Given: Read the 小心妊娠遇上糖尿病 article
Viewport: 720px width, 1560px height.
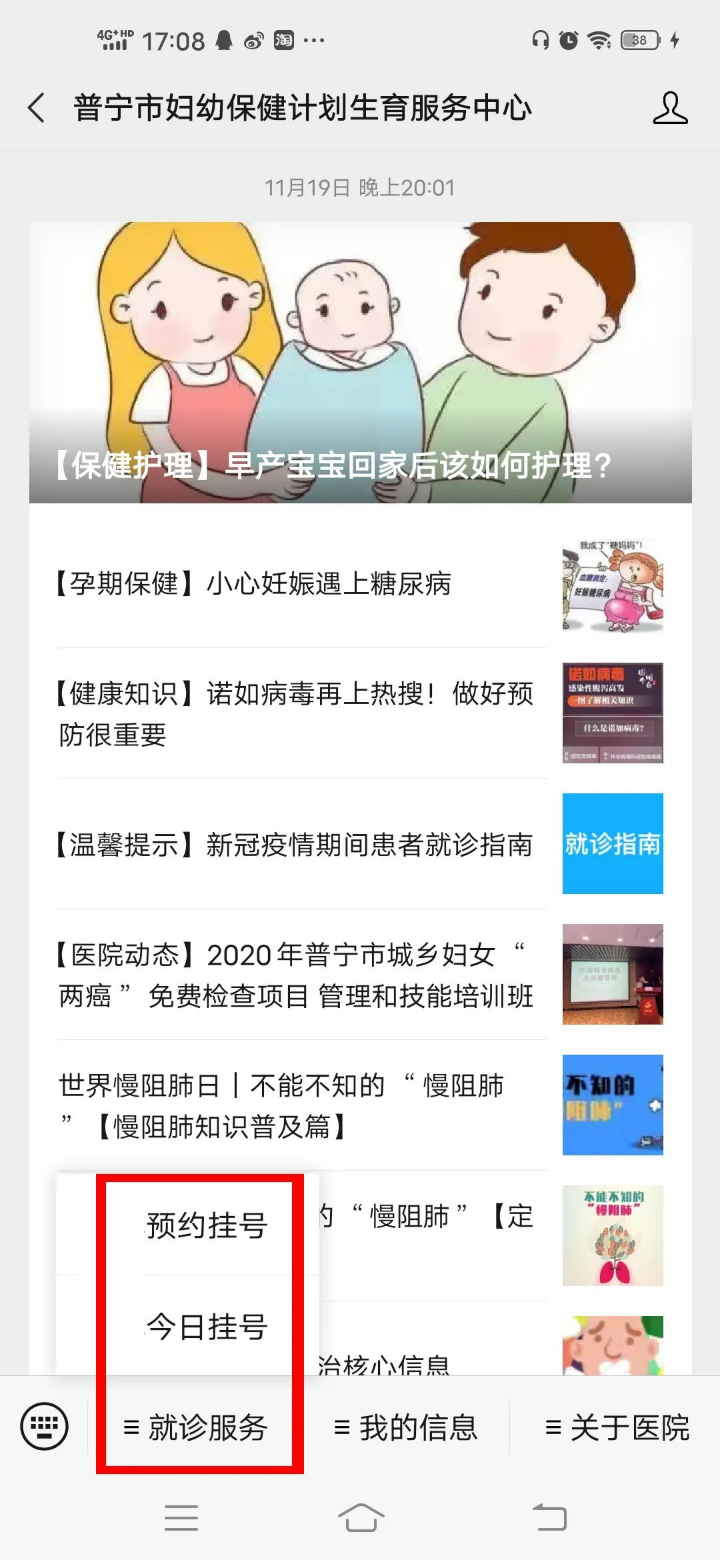Looking at the screenshot, I should pyautogui.click(x=300, y=584).
